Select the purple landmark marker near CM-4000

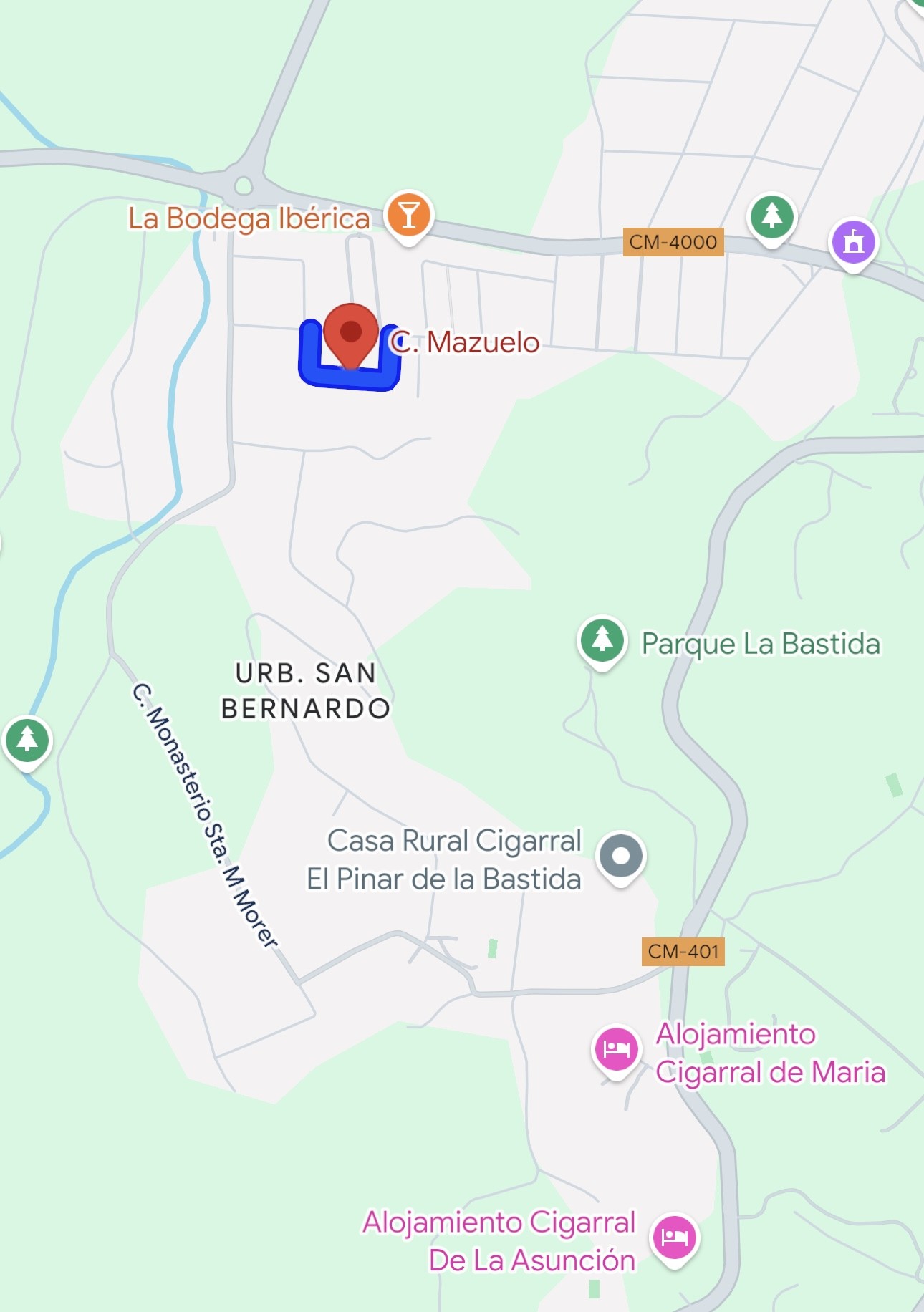[853, 242]
